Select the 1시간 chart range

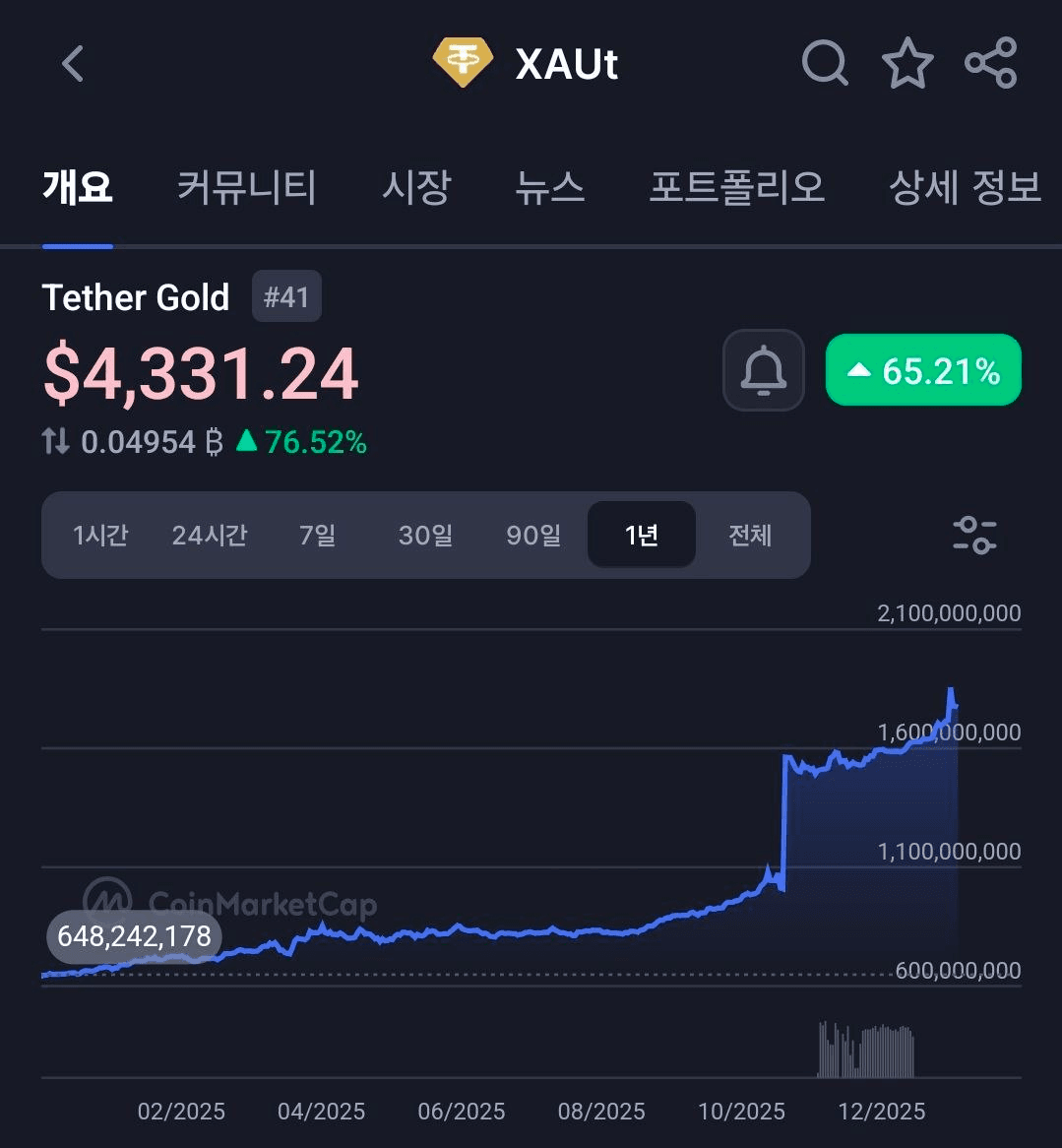[x=100, y=536]
